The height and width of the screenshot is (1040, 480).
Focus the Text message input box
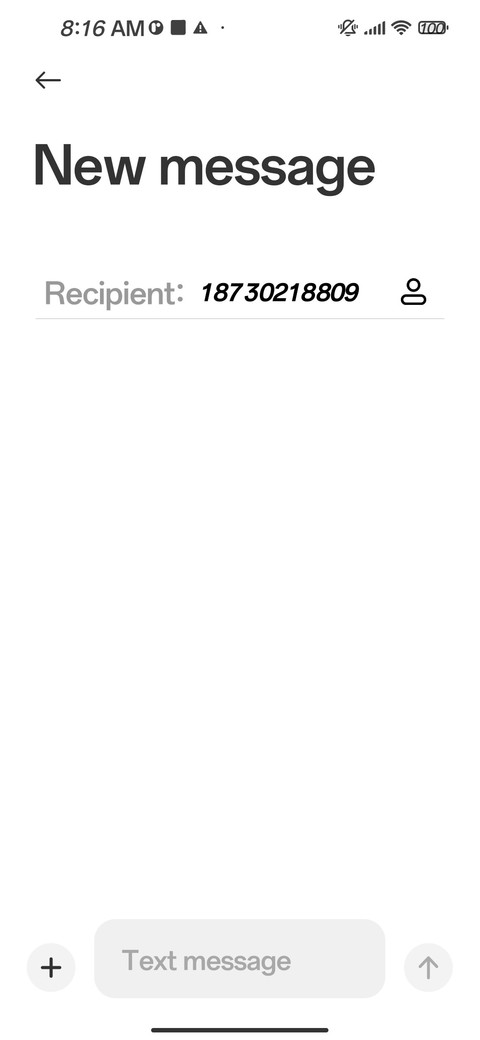click(x=239, y=958)
